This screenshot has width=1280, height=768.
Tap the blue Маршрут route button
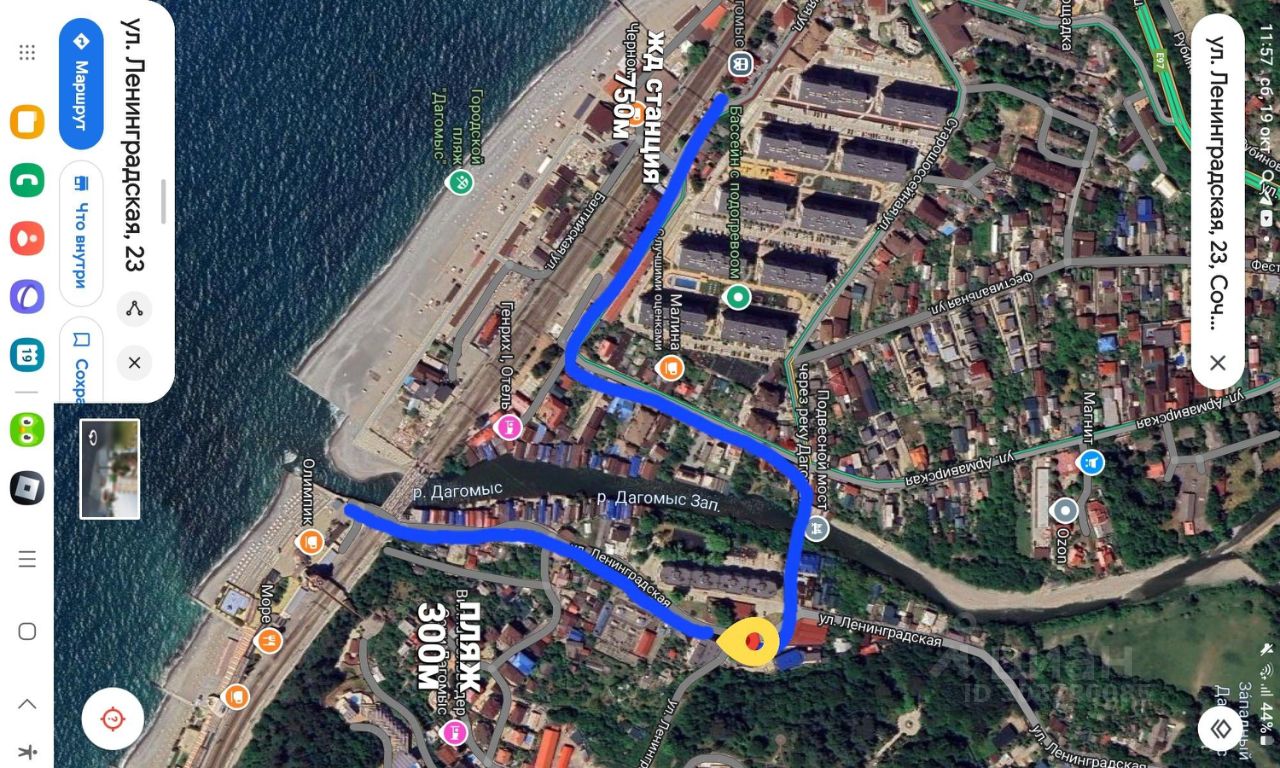81,83
